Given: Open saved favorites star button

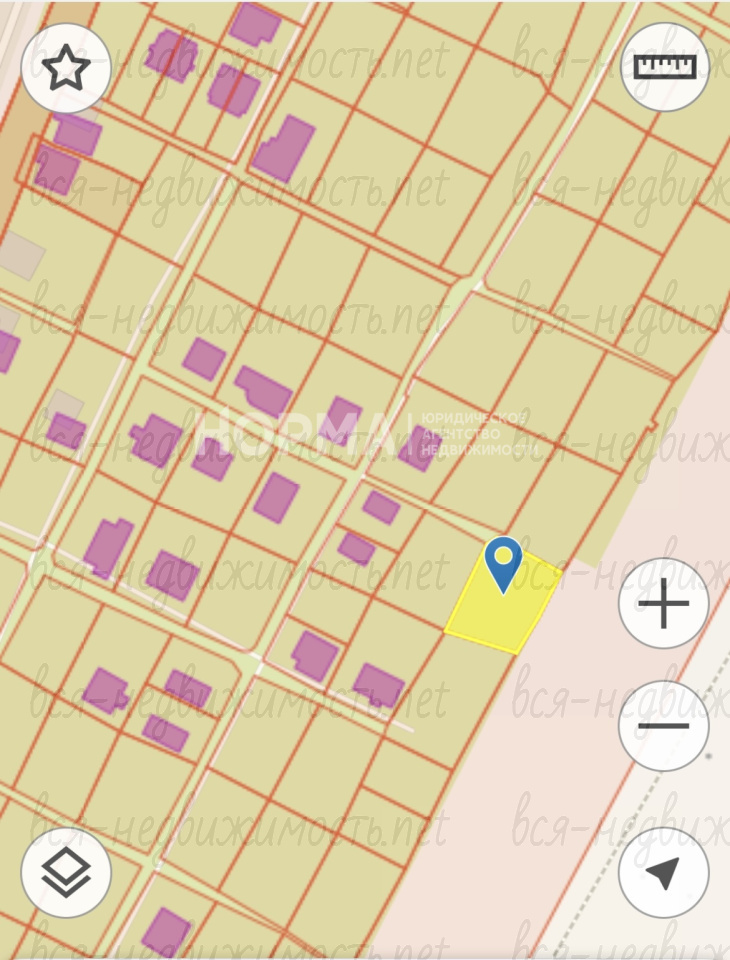Looking at the screenshot, I should click(x=66, y=67).
